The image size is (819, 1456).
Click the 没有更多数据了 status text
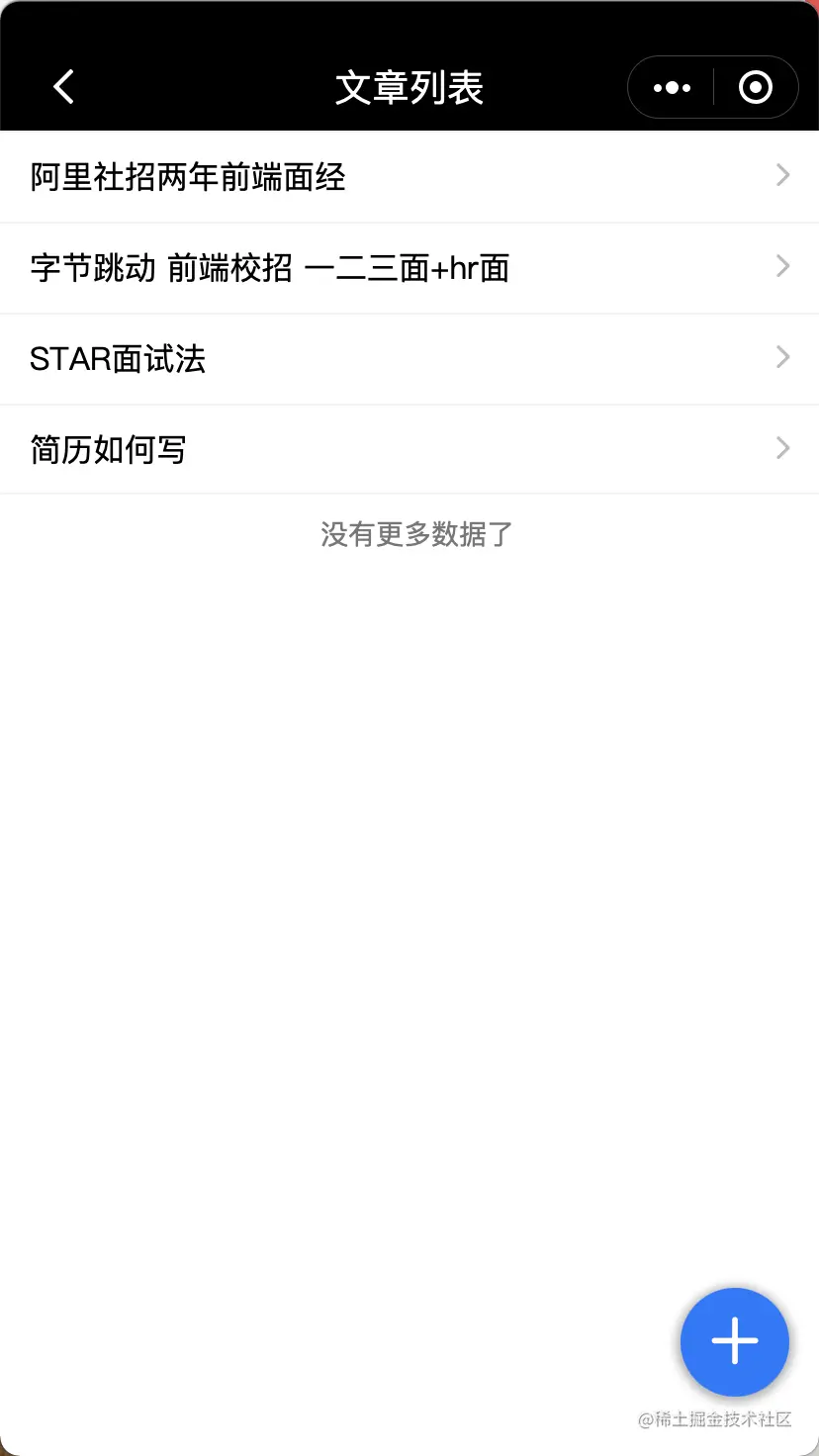click(415, 534)
